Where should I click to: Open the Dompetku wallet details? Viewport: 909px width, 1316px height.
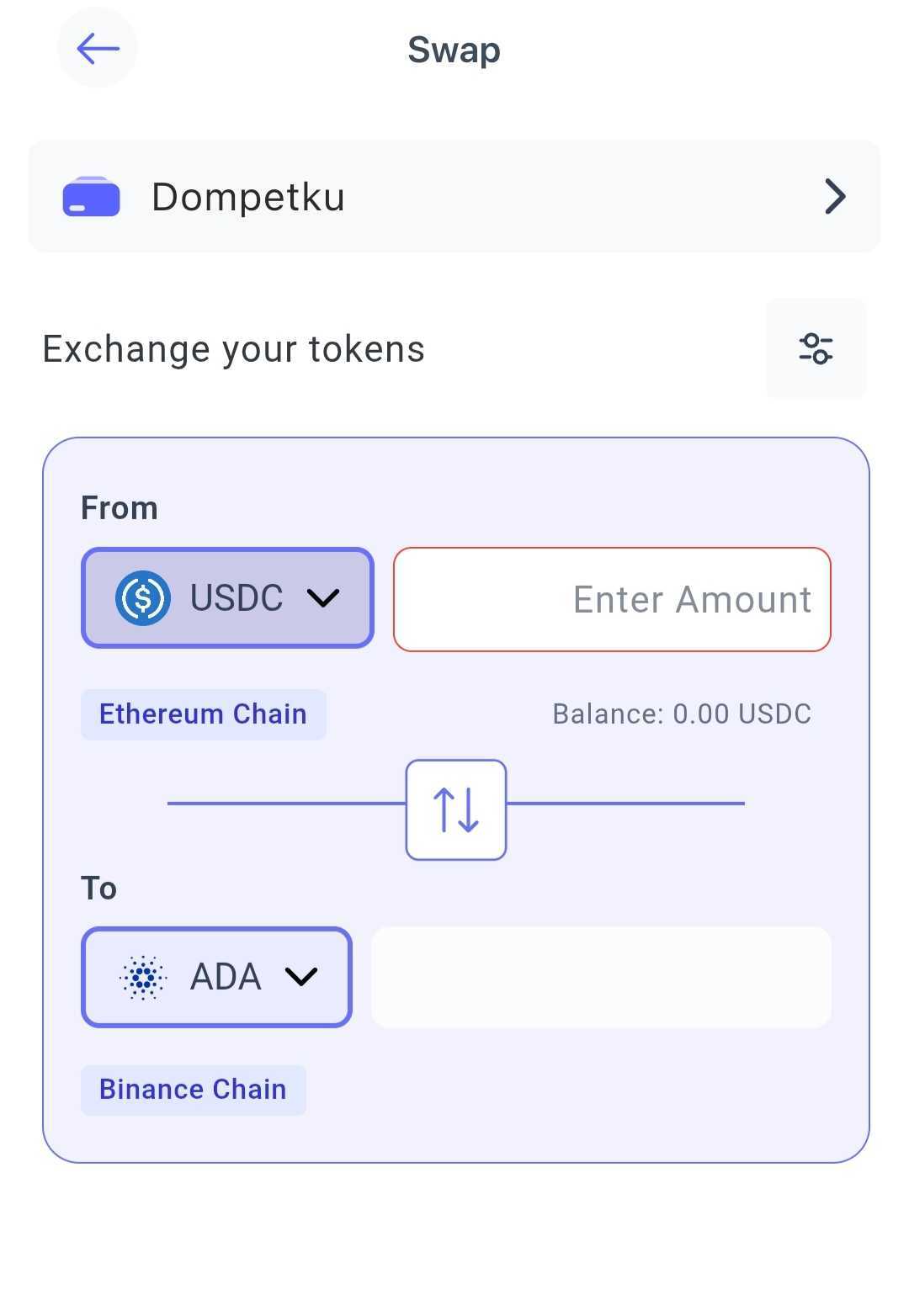(454, 197)
